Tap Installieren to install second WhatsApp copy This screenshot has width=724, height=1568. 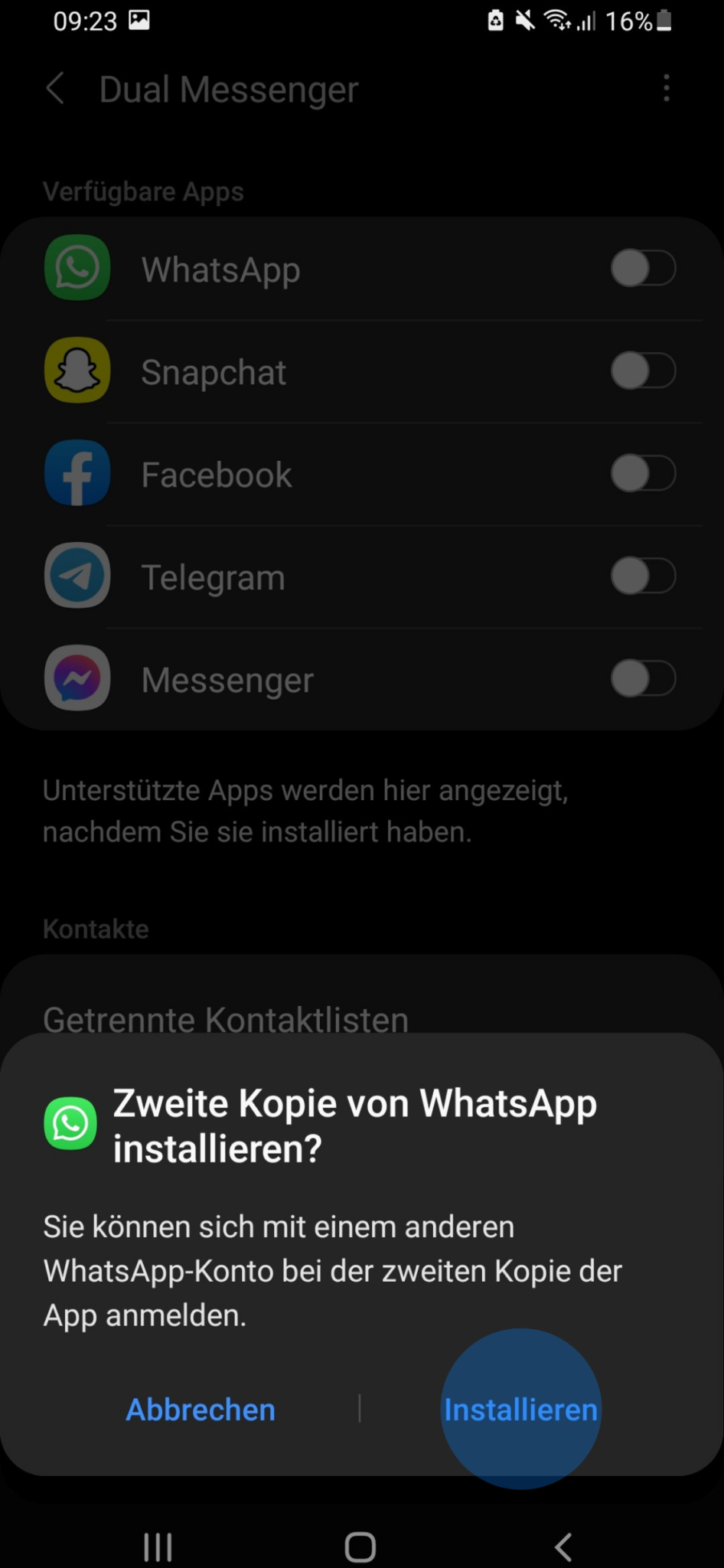[520, 1409]
